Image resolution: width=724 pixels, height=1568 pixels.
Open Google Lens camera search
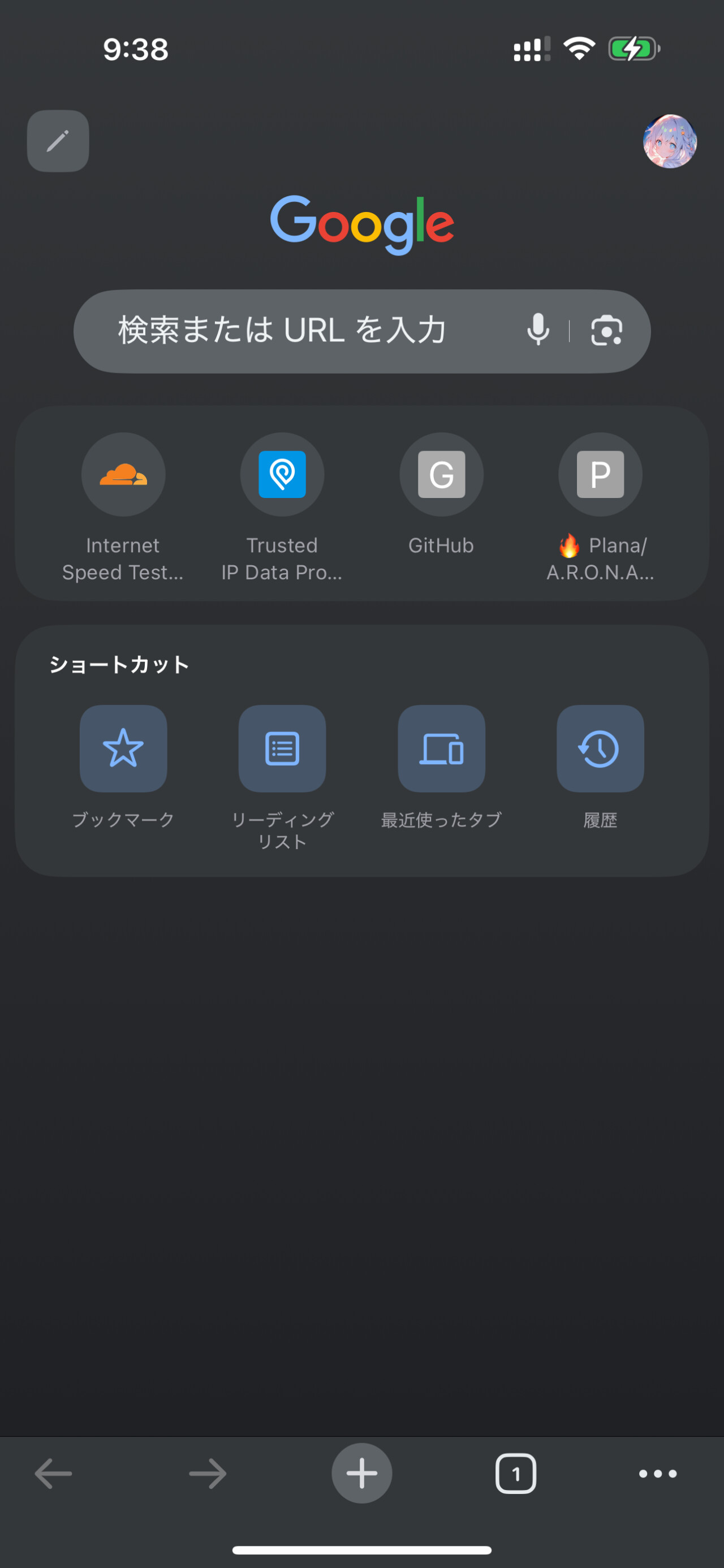pyautogui.click(x=606, y=331)
